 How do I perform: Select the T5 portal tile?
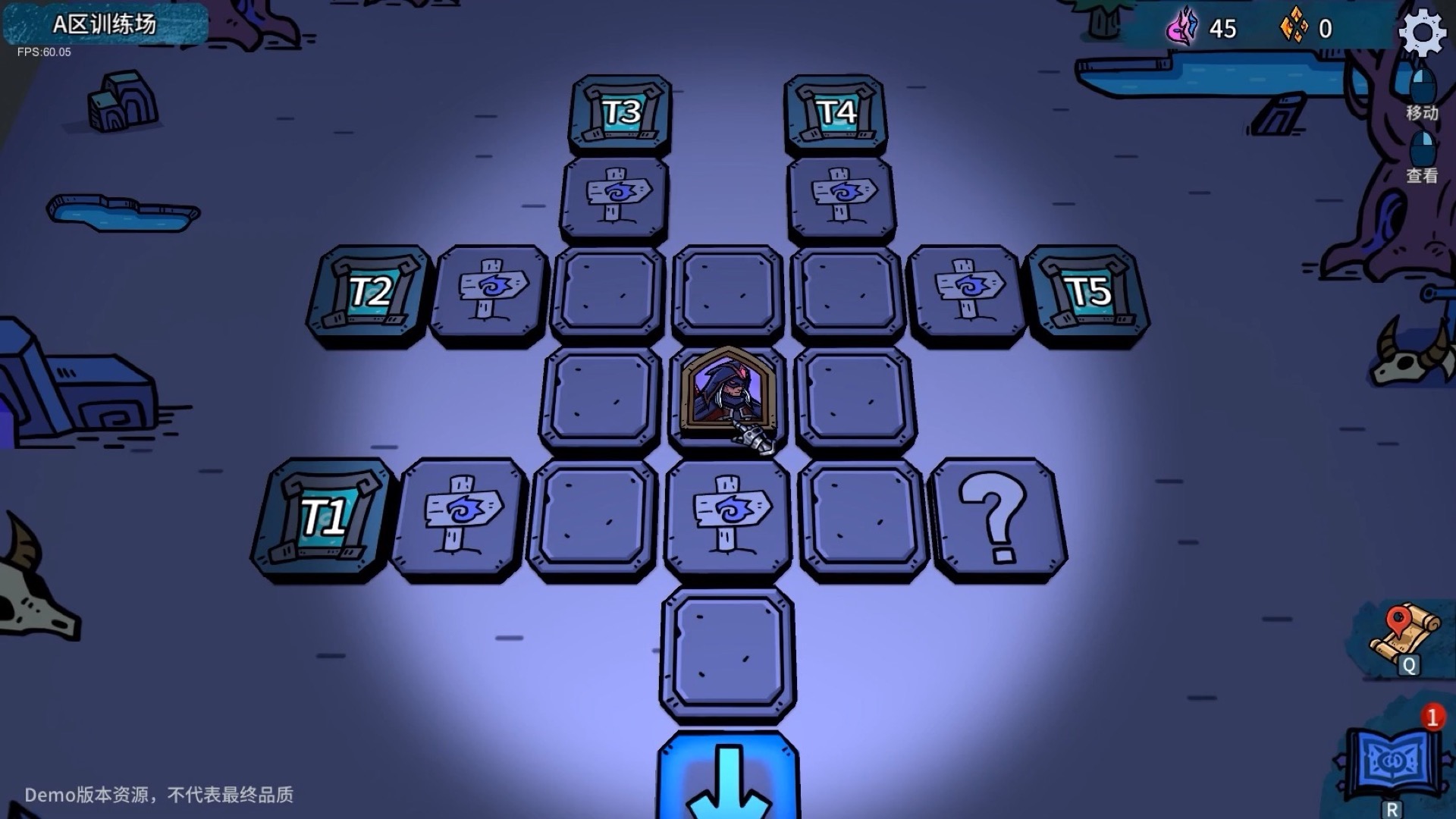pos(1088,293)
